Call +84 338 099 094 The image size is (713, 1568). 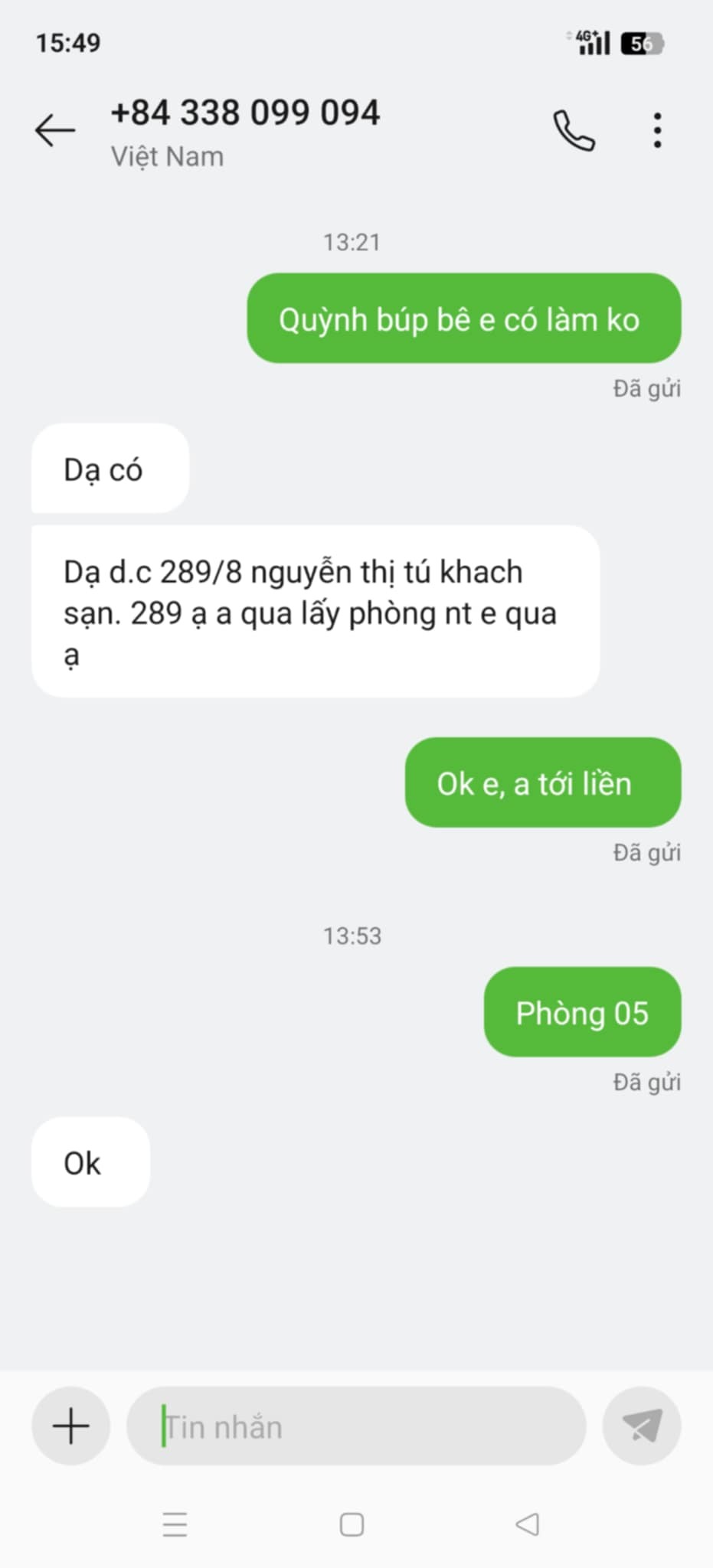[x=574, y=130]
